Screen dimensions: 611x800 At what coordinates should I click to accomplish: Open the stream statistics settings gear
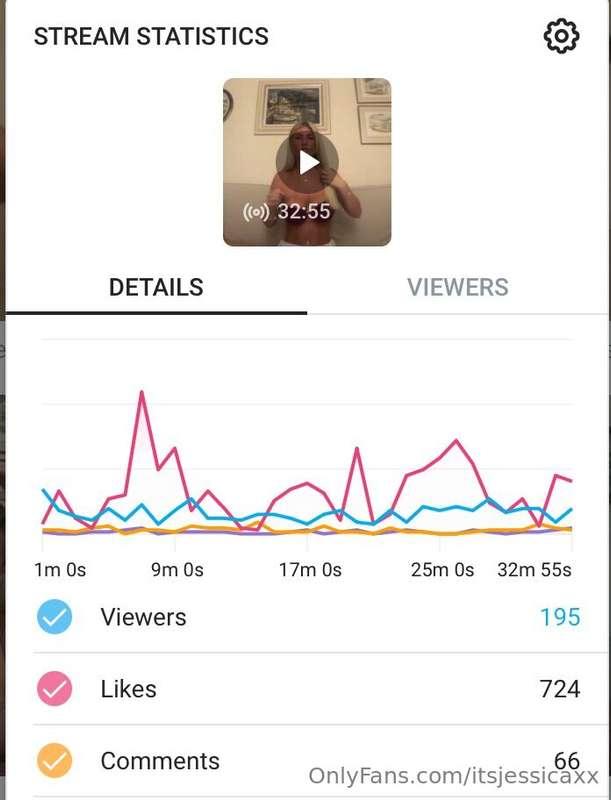[561, 37]
